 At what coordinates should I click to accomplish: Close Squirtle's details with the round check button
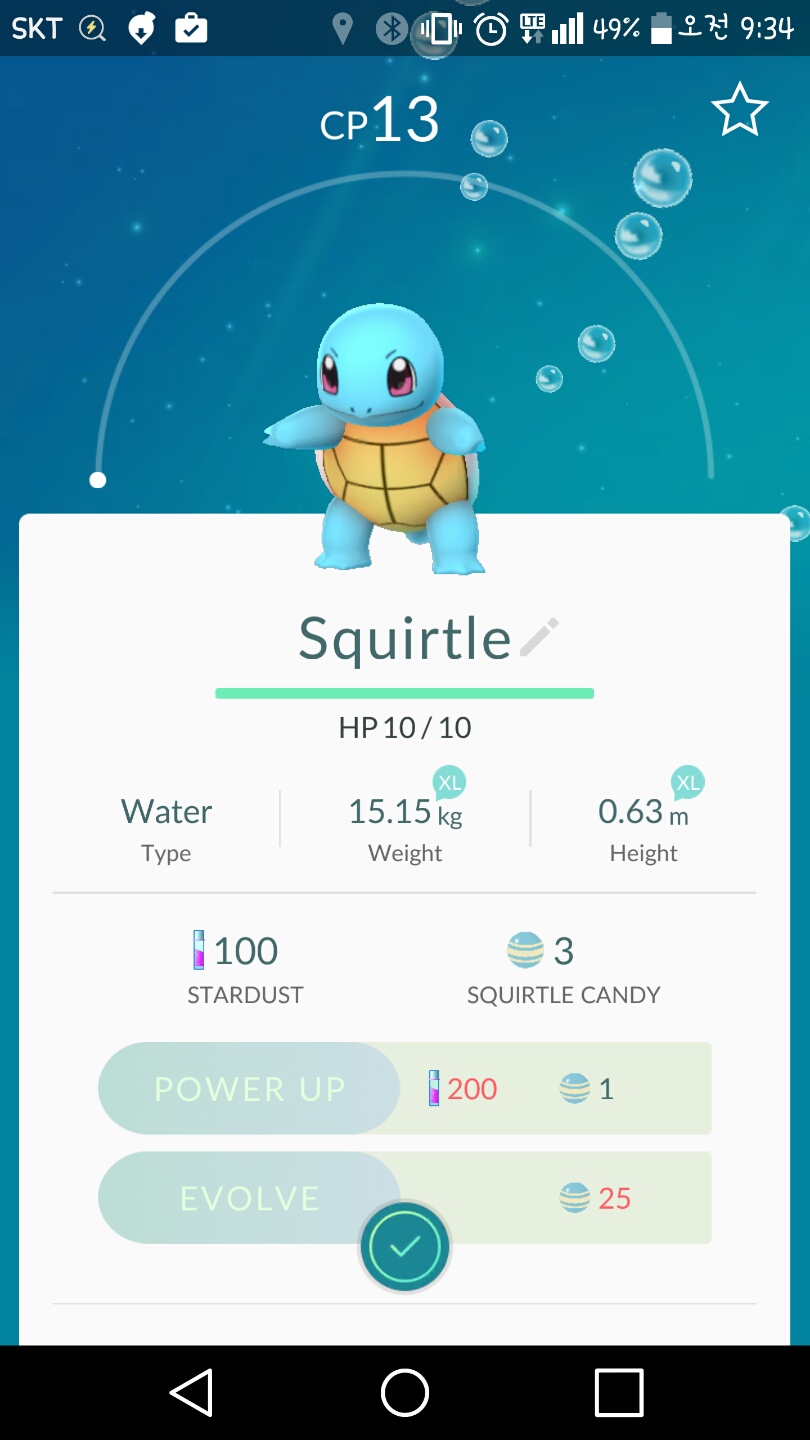(x=405, y=1246)
